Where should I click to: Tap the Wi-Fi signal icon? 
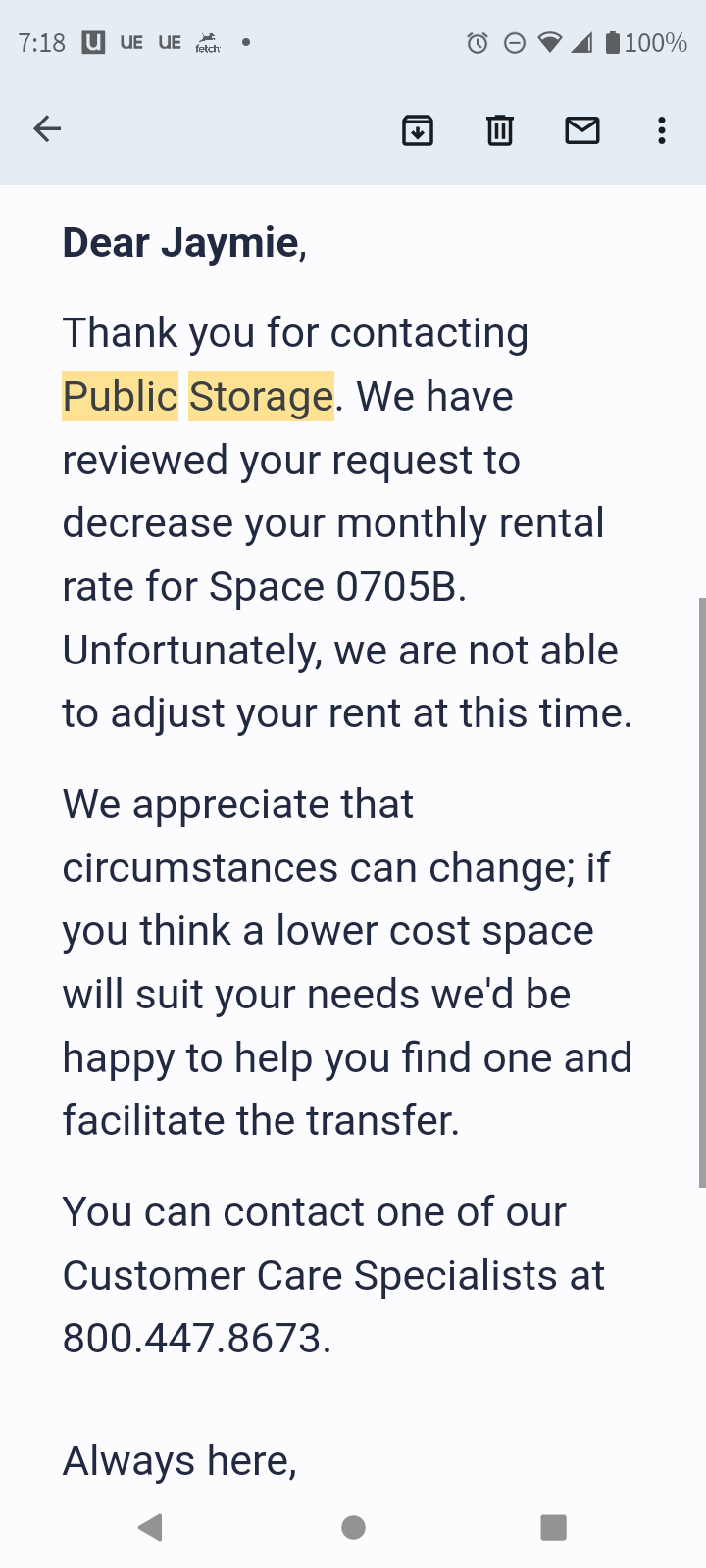[x=549, y=42]
